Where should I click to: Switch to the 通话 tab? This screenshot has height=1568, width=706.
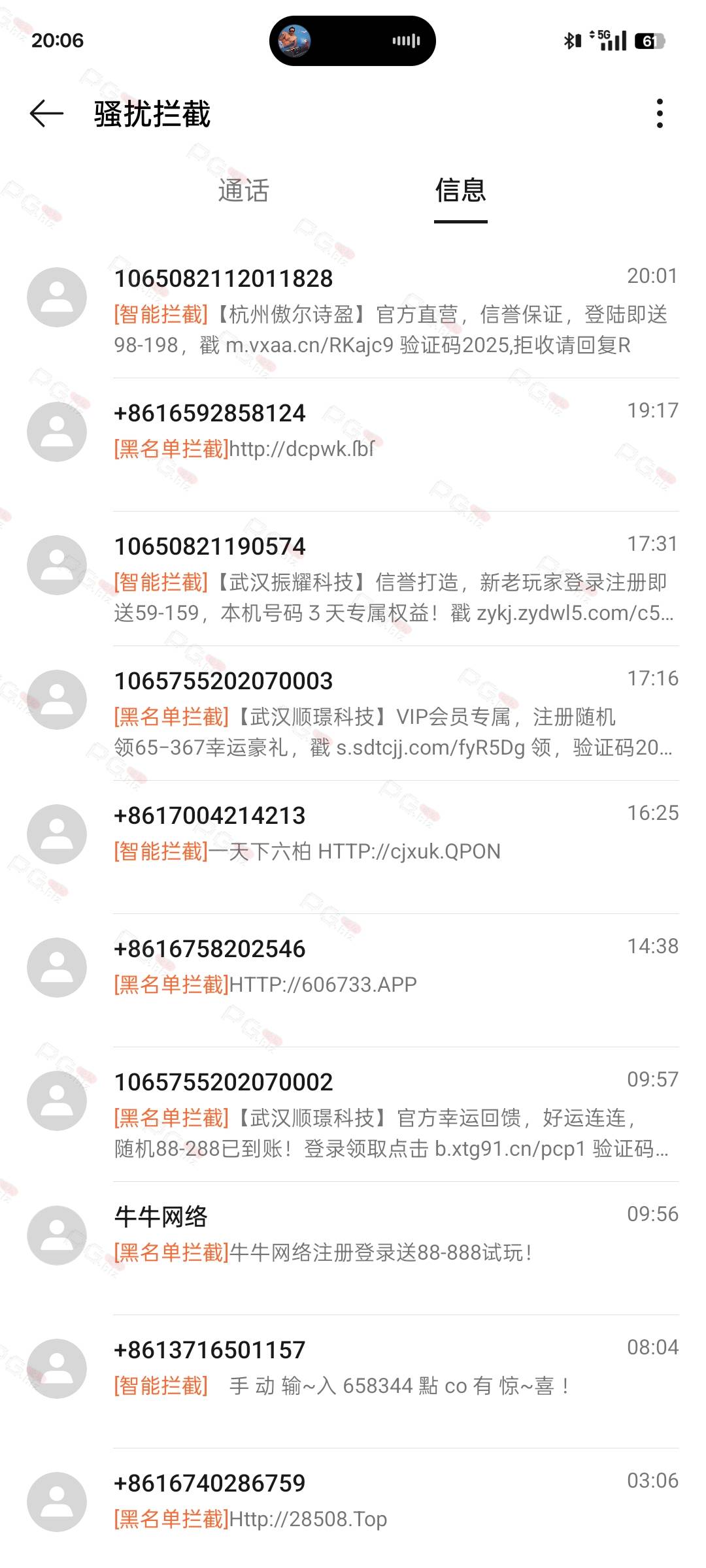tap(243, 191)
